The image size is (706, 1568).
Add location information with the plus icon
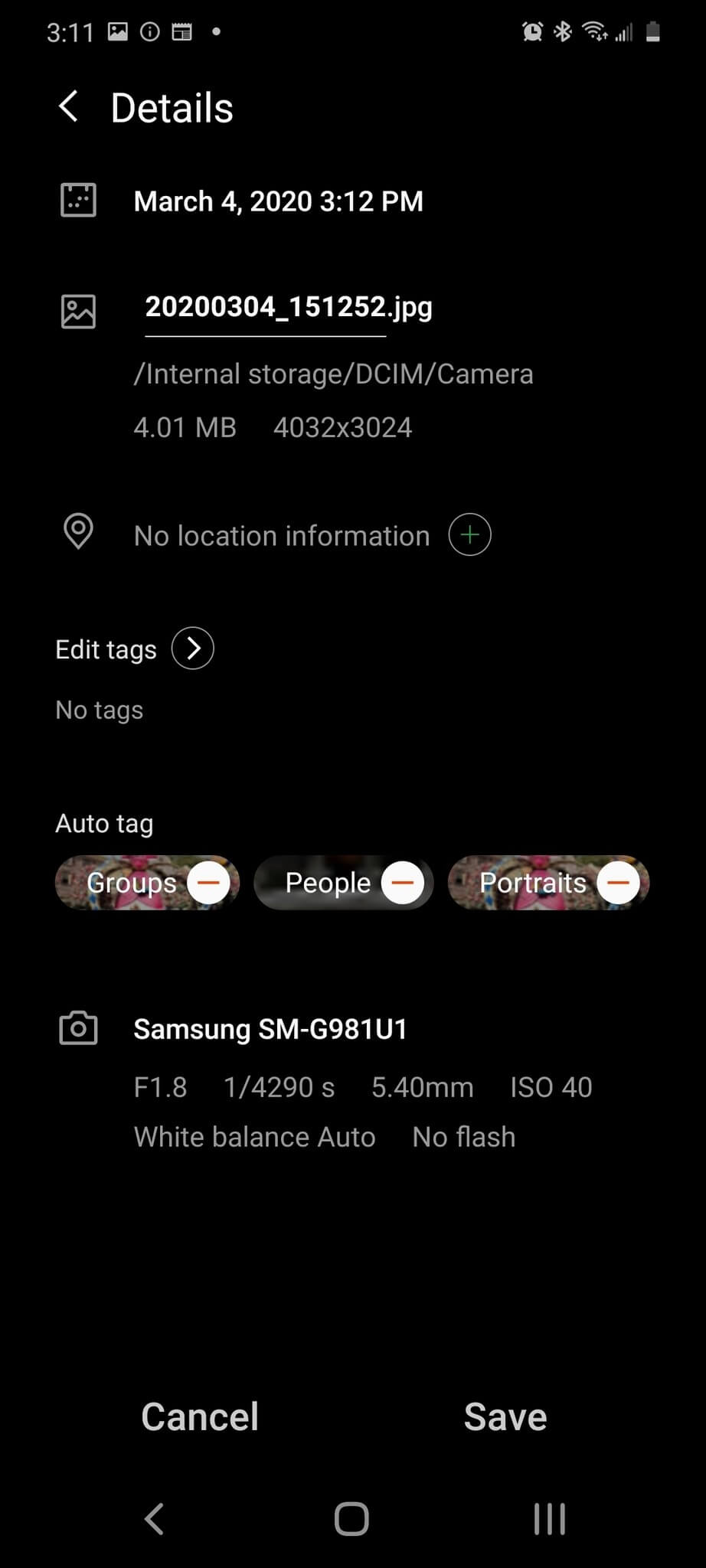[x=469, y=534]
